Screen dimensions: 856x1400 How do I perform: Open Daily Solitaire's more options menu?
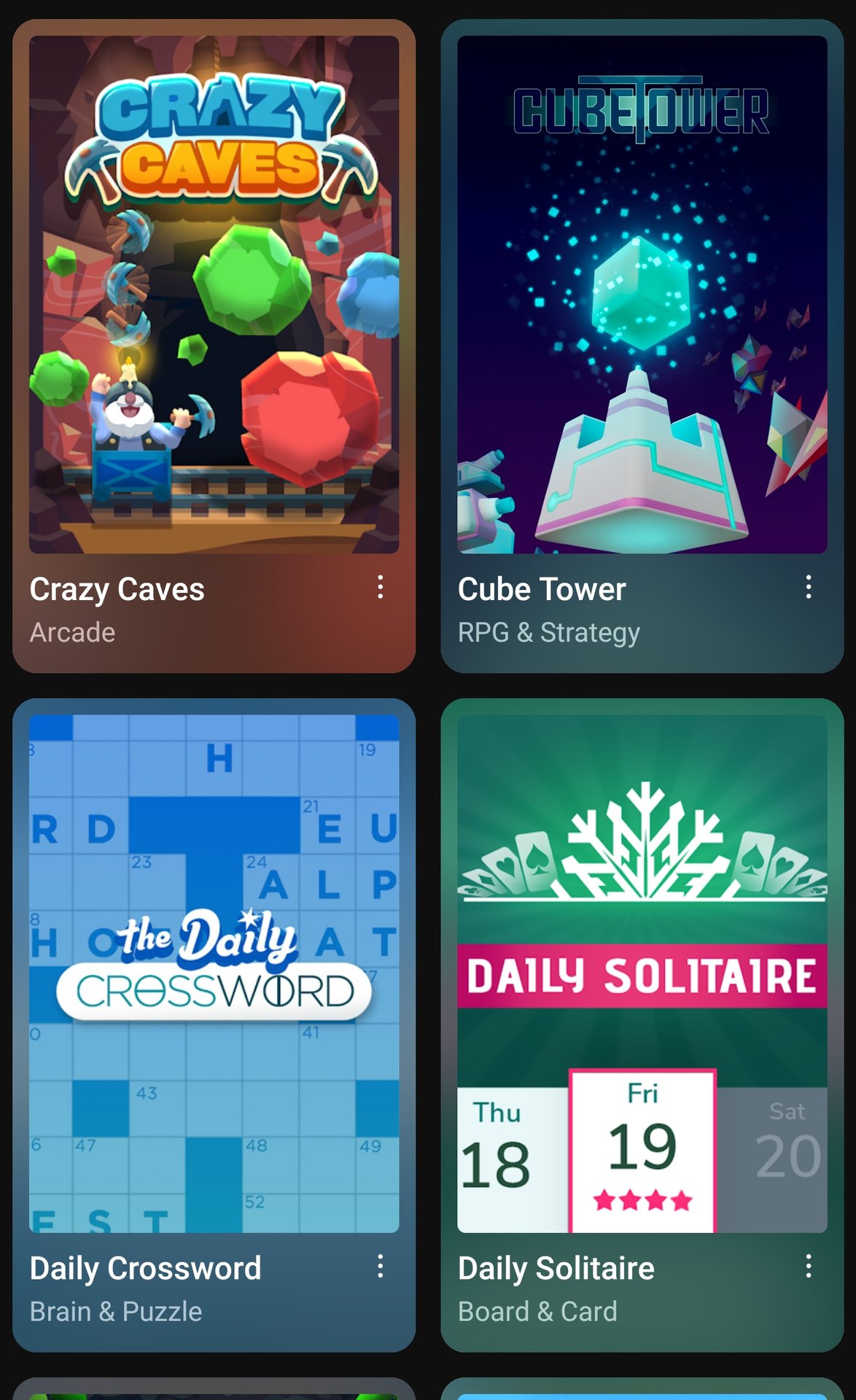tap(808, 1267)
